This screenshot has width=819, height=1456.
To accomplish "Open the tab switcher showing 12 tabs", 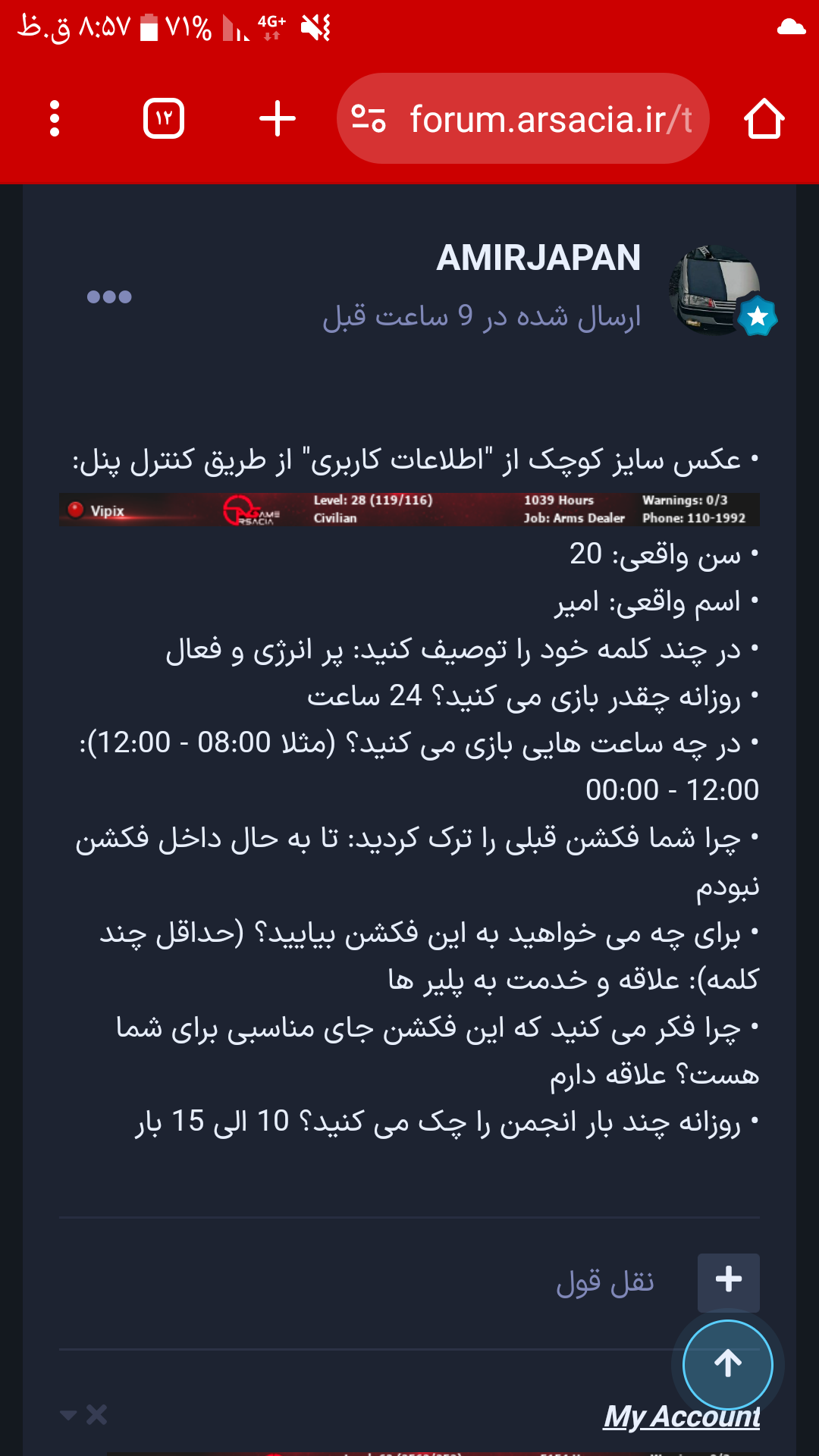I will [x=164, y=119].
